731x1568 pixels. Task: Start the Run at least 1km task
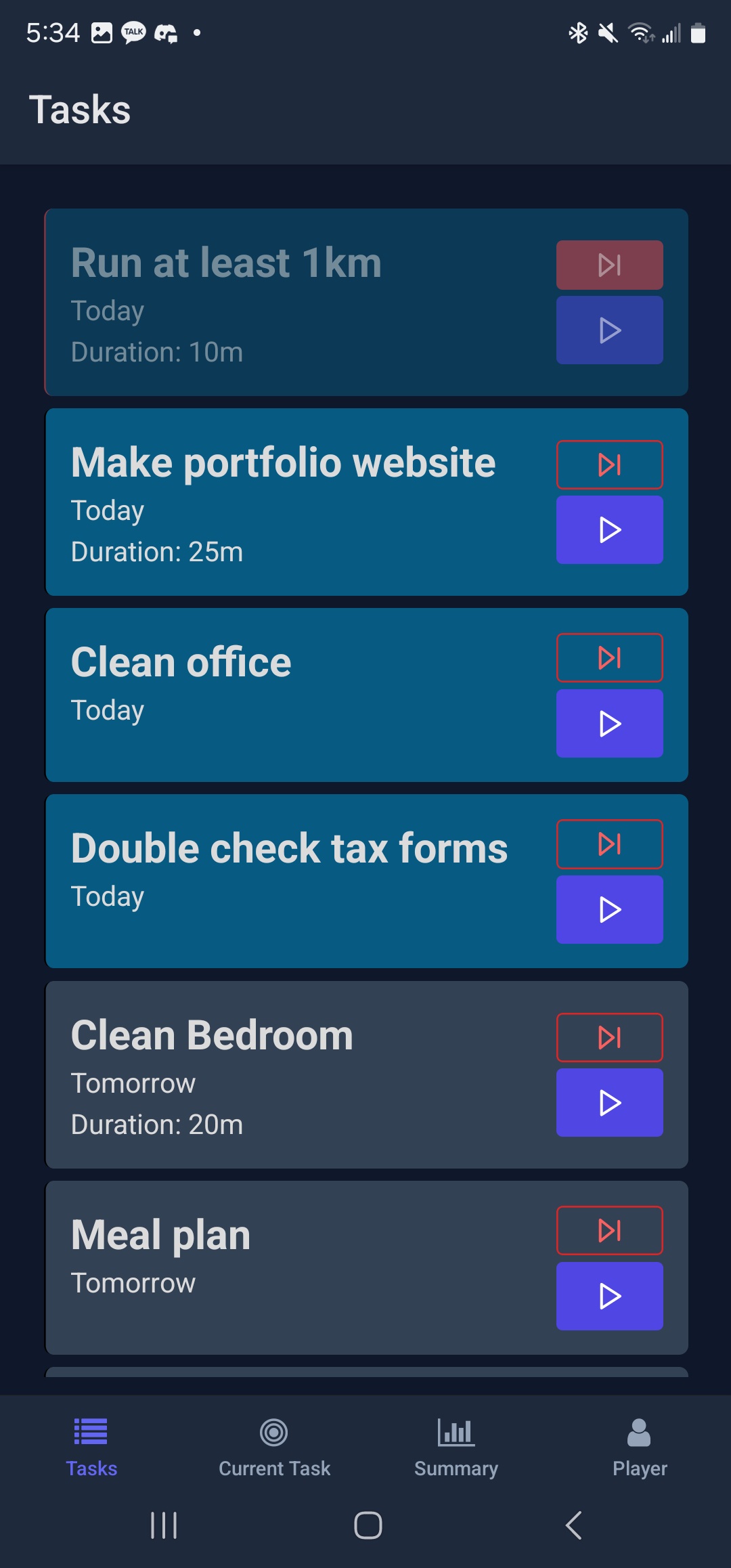point(609,330)
